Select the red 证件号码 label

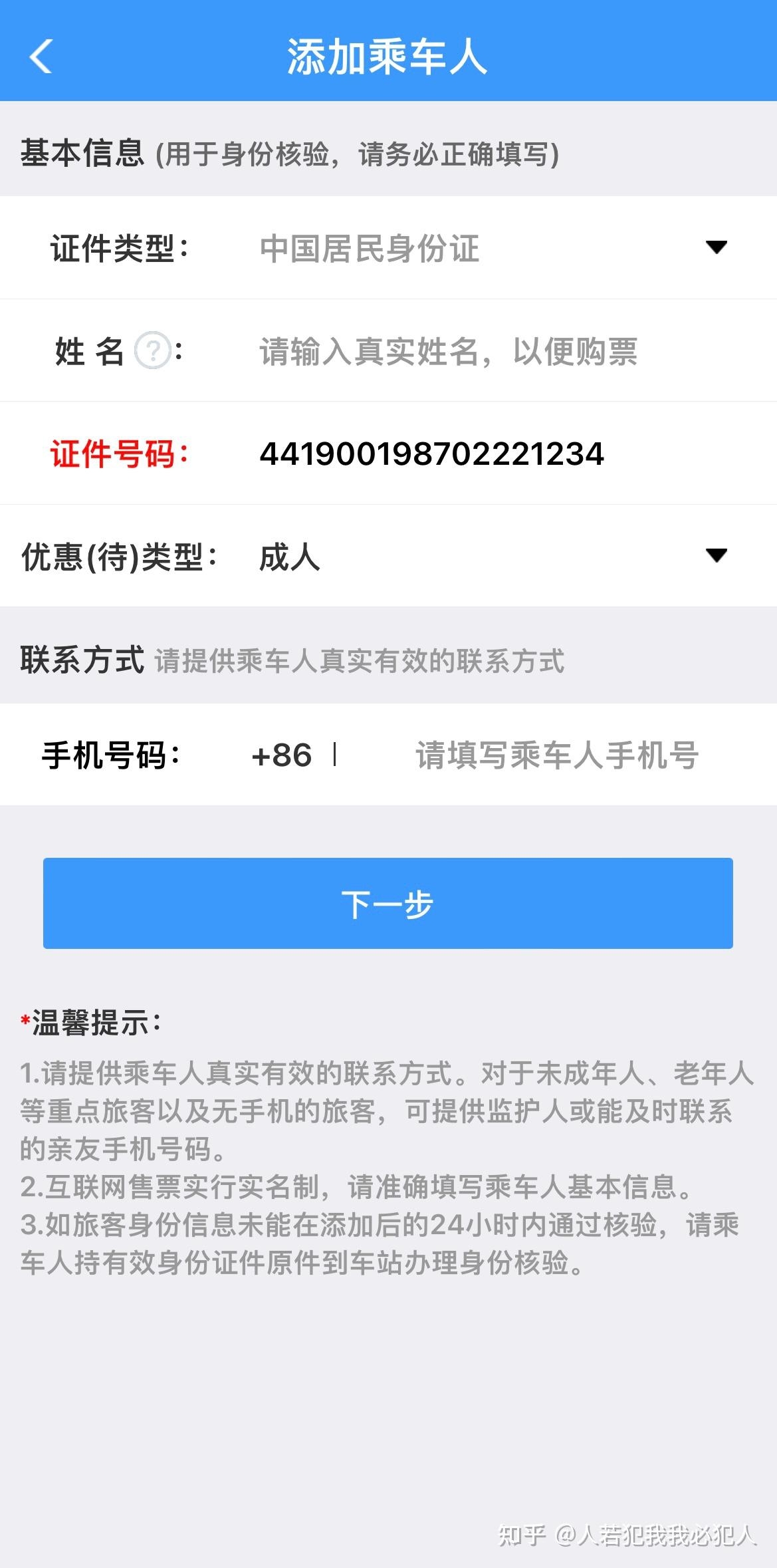pos(118,456)
